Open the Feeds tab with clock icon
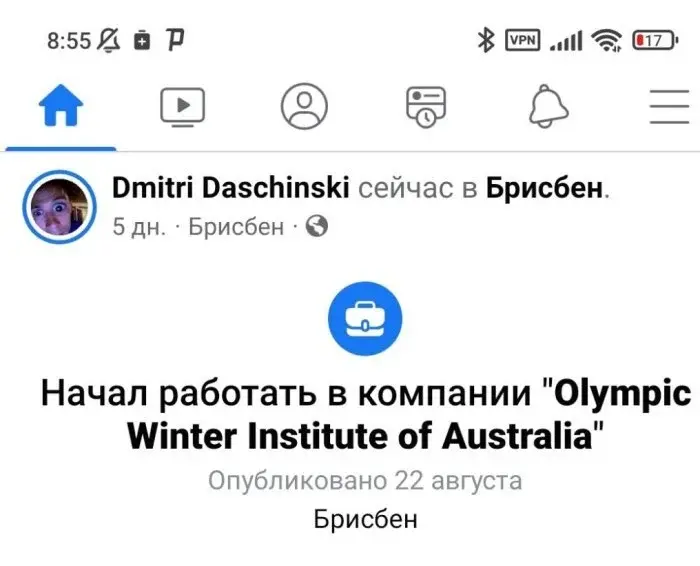The height and width of the screenshot is (566, 700). point(426,106)
